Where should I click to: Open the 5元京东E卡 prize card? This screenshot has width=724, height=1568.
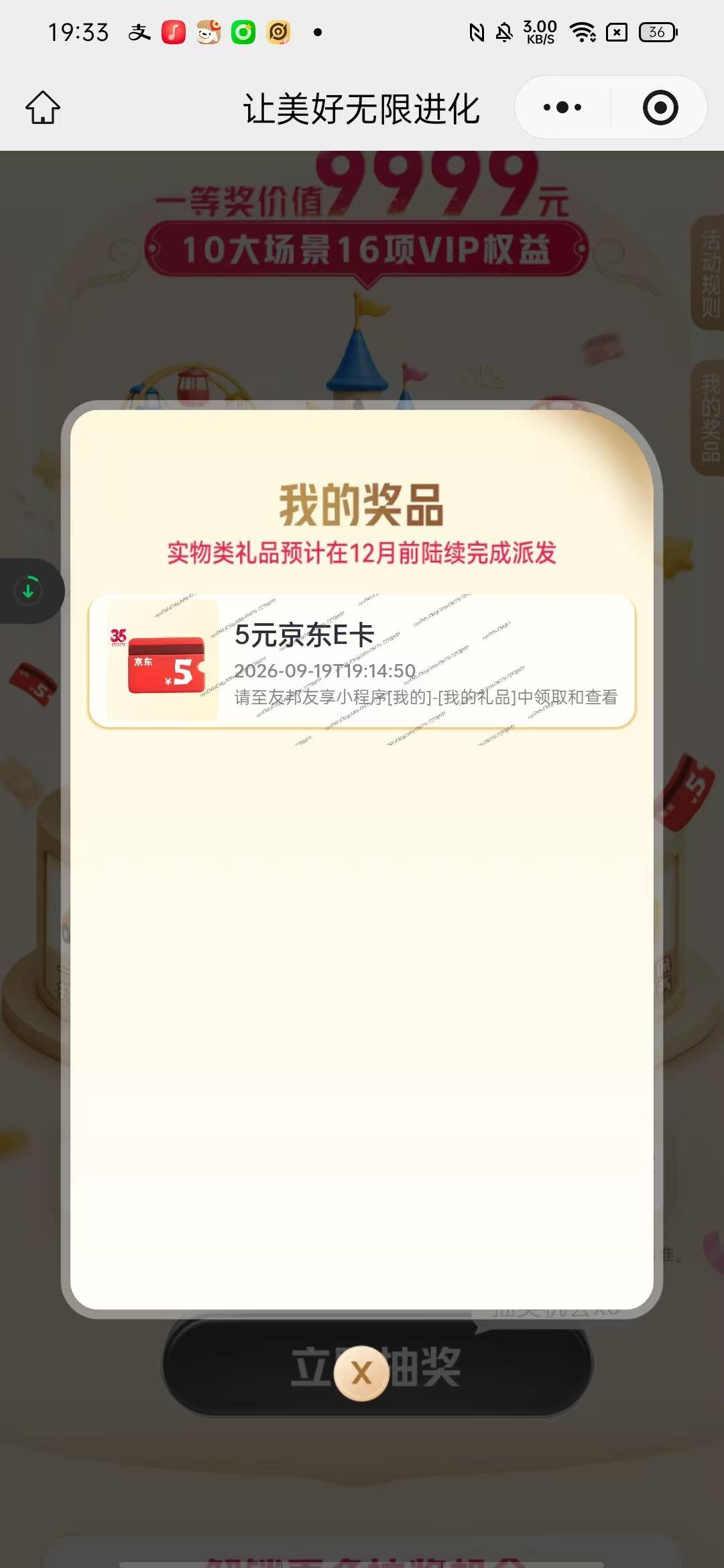click(362, 661)
